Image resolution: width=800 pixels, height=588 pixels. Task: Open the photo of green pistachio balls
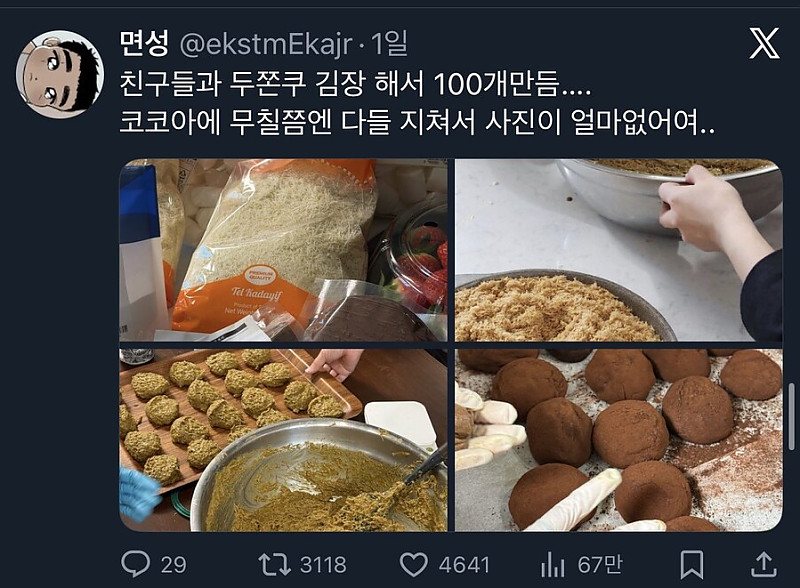[283, 439]
